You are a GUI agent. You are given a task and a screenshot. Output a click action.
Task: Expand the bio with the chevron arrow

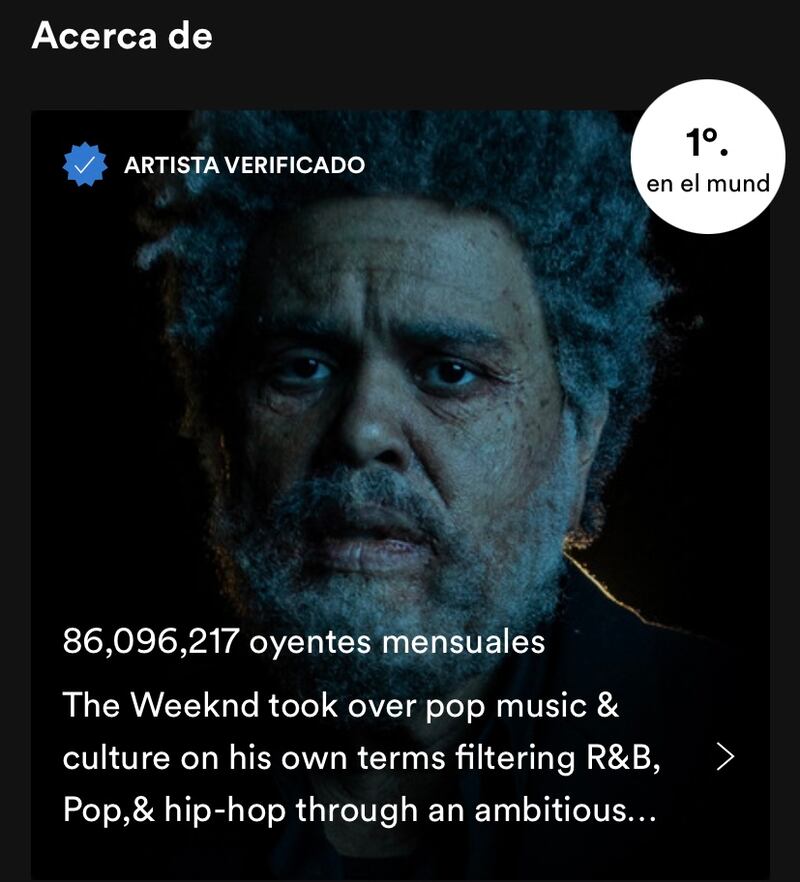tap(726, 758)
